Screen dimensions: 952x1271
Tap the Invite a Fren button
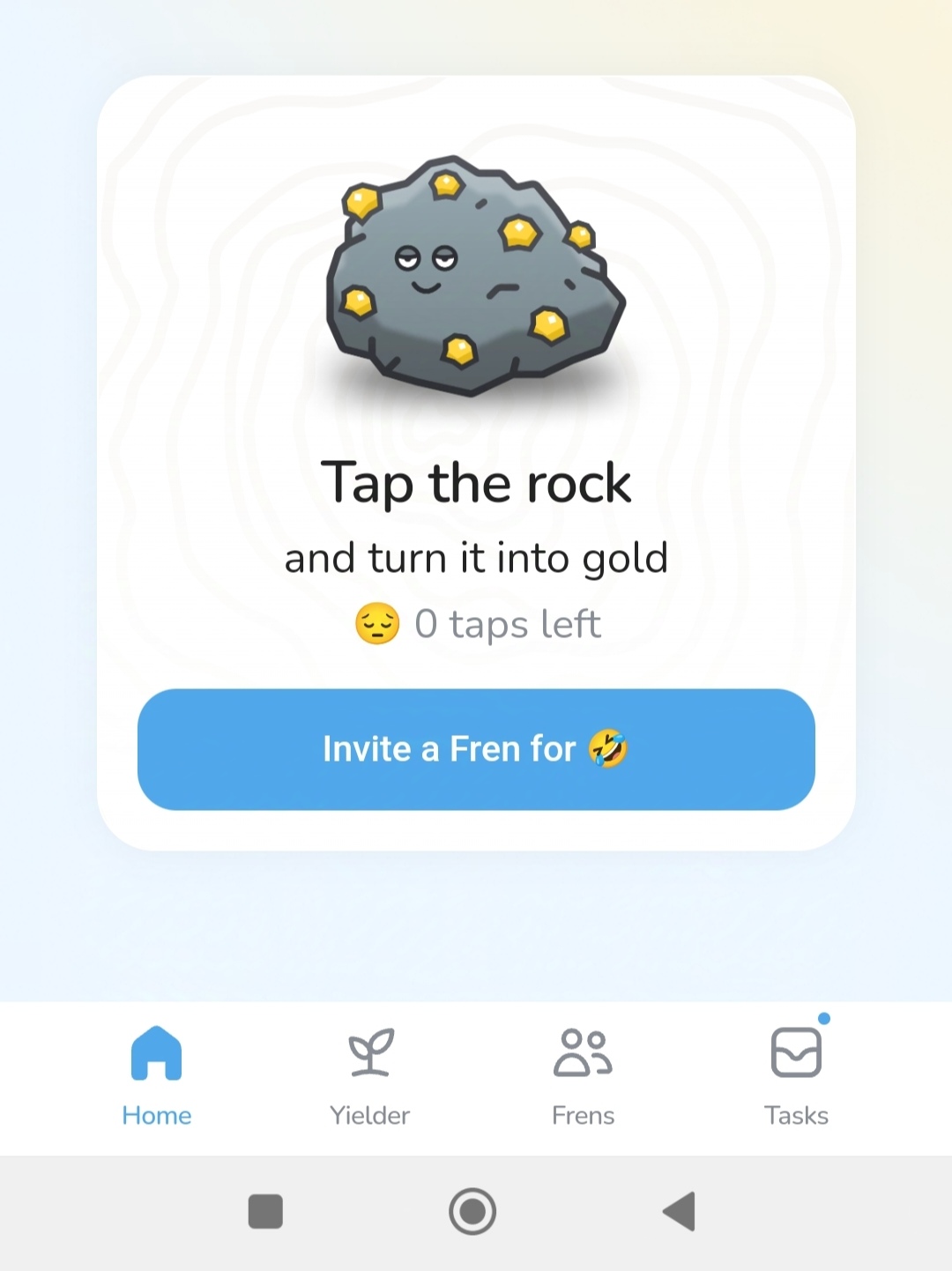pos(476,749)
